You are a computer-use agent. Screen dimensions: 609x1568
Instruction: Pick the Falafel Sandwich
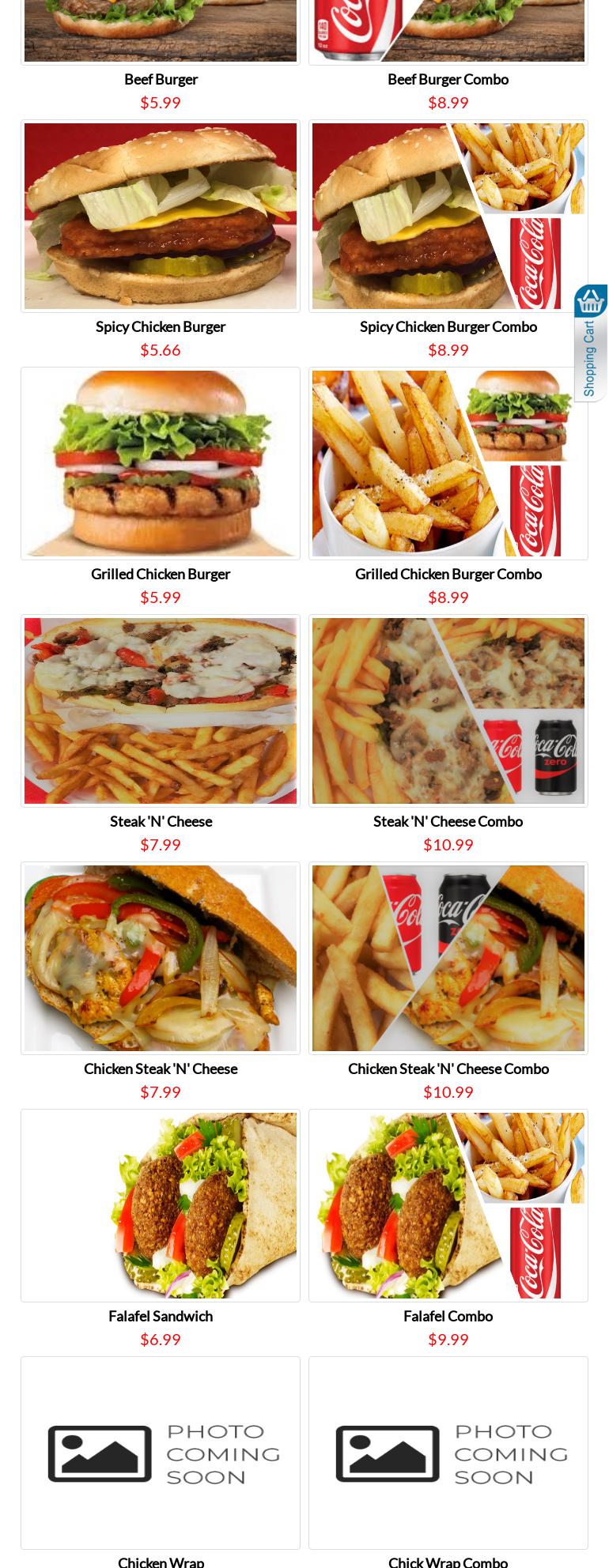pyautogui.click(x=161, y=1205)
